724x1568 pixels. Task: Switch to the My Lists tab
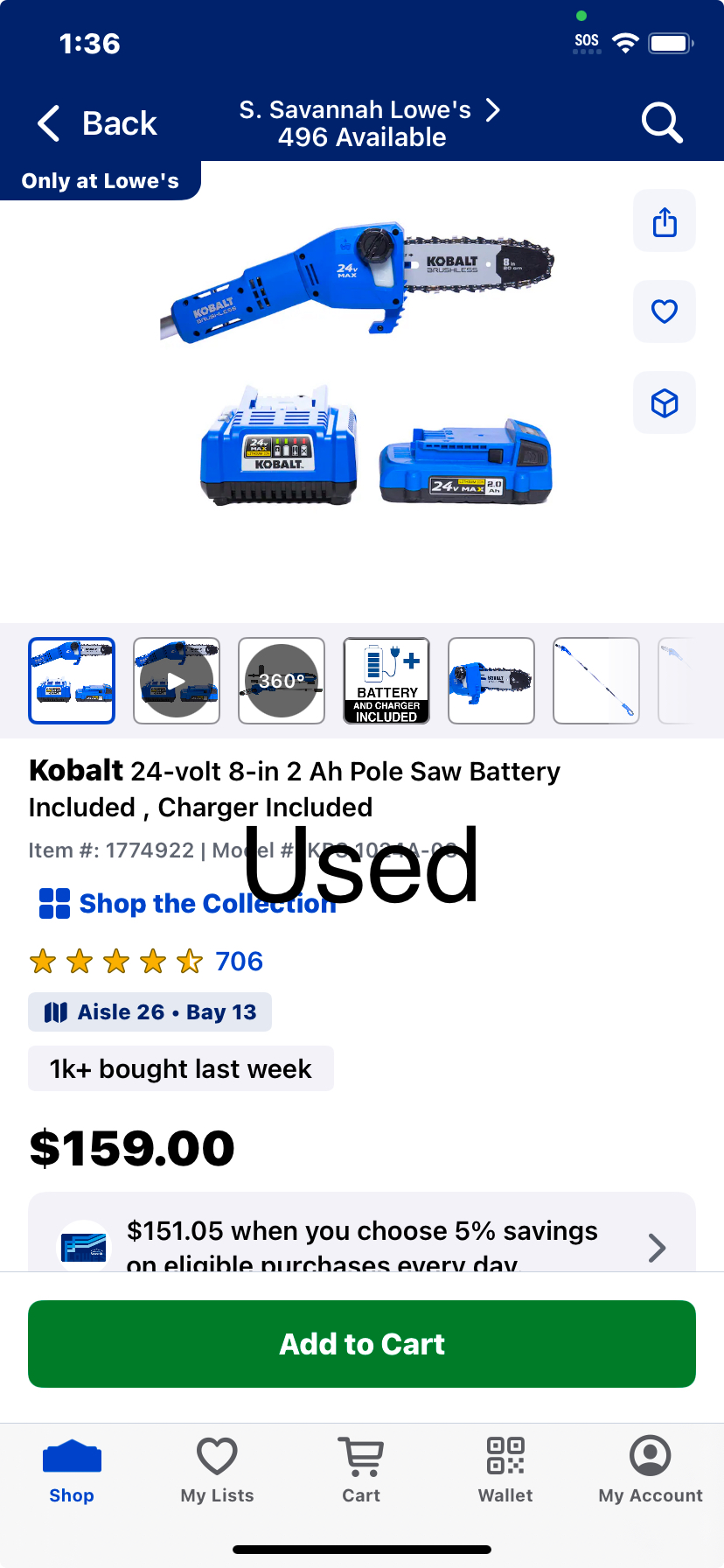pyautogui.click(x=217, y=1470)
